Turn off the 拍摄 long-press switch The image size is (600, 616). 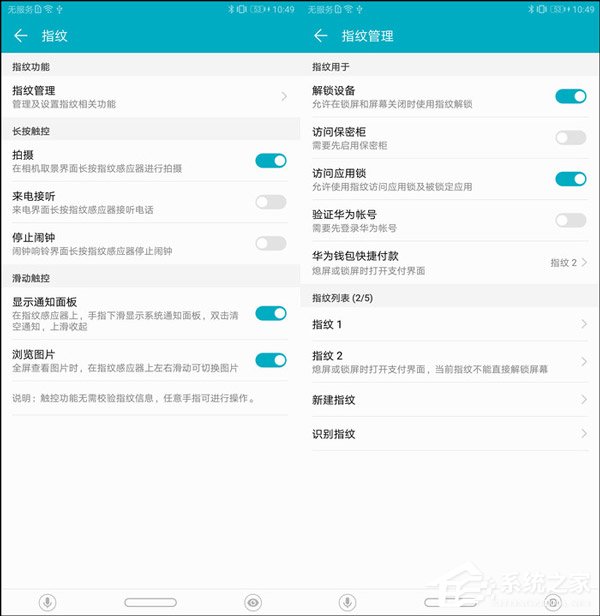(x=270, y=160)
